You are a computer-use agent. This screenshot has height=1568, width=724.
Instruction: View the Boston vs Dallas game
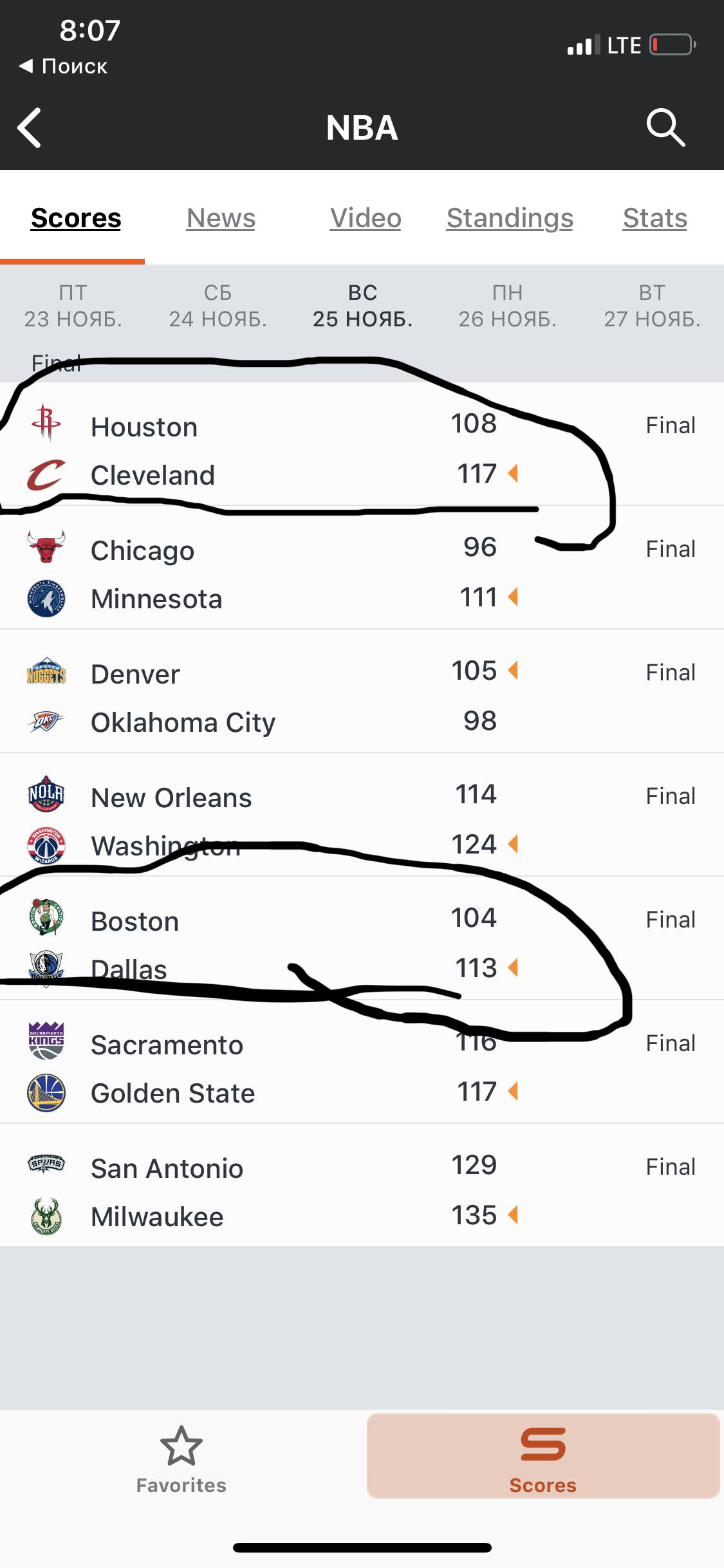pyautogui.click(x=362, y=938)
